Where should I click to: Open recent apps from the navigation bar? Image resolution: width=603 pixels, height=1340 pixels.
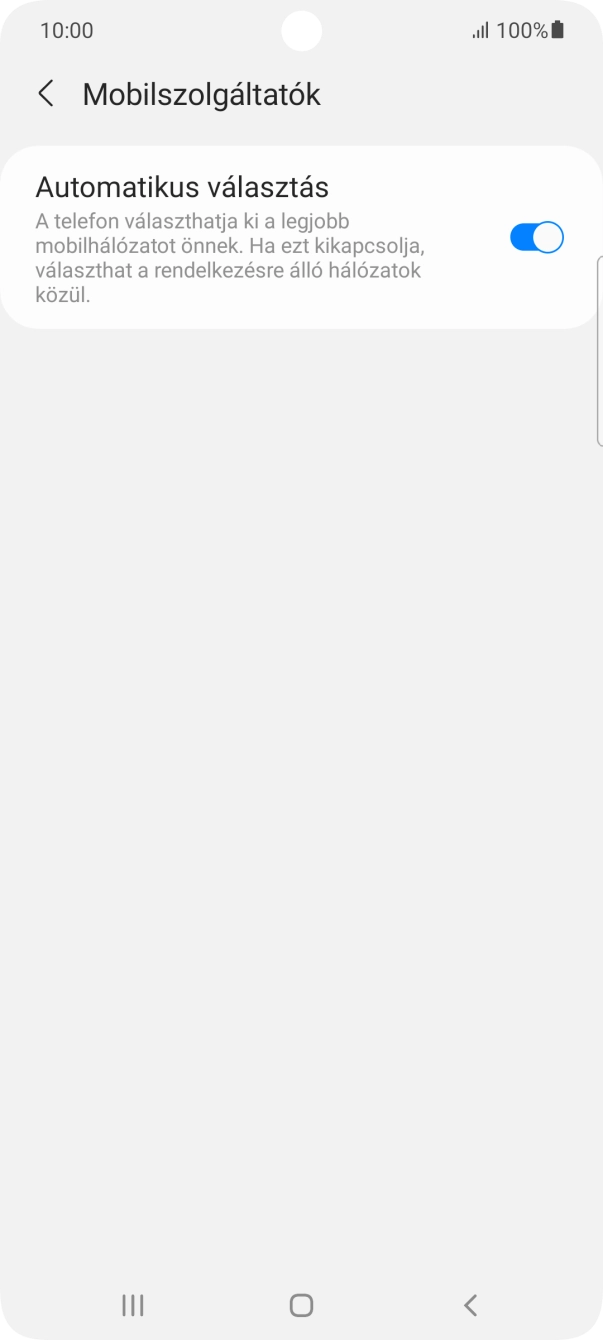[132, 1304]
